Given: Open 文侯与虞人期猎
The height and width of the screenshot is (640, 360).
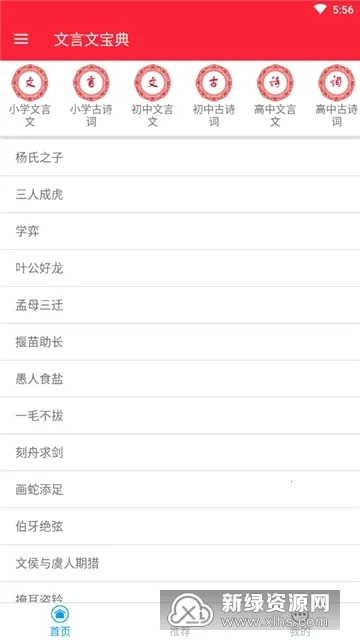Looking at the screenshot, I should pos(180,564).
